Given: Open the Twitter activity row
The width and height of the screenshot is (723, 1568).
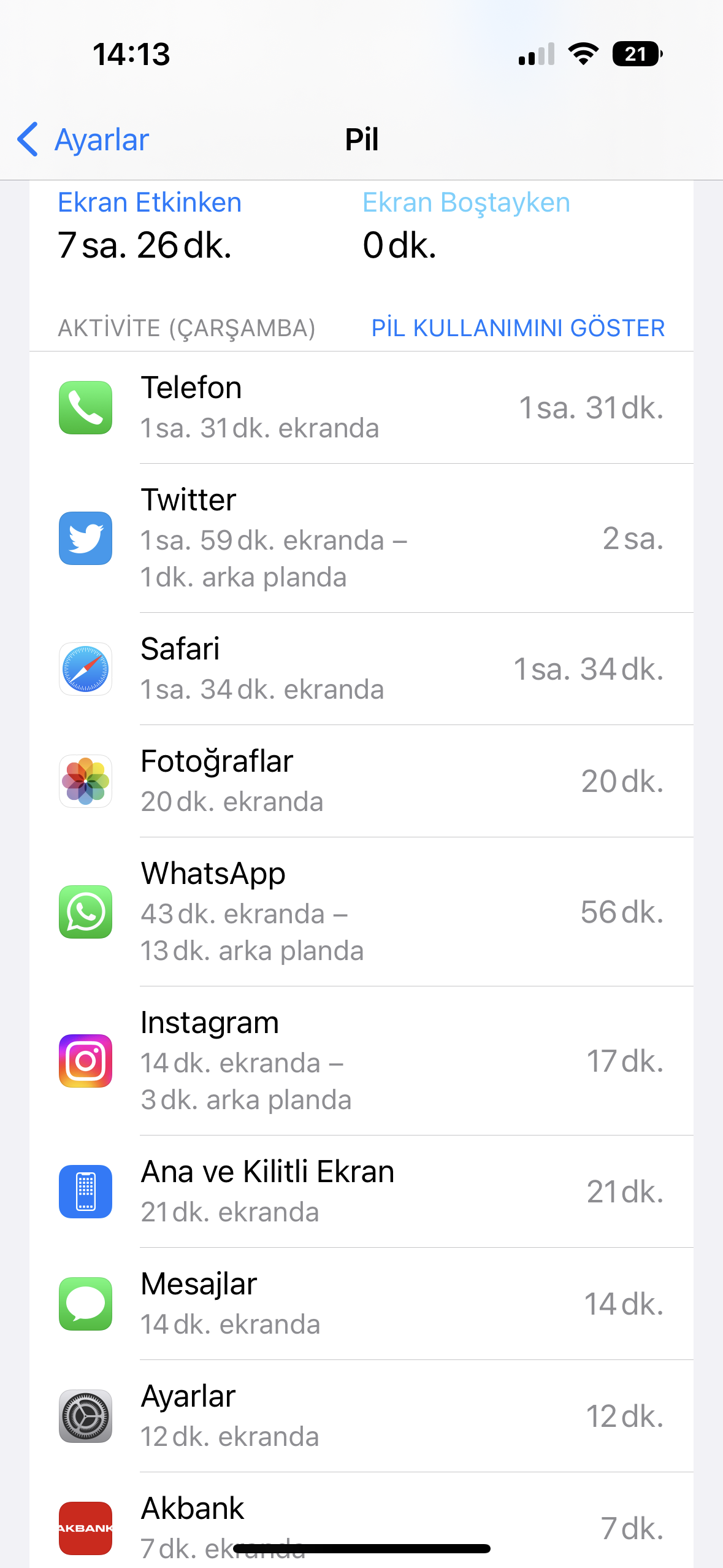Looking at the screenshot, I should point(361,538).
